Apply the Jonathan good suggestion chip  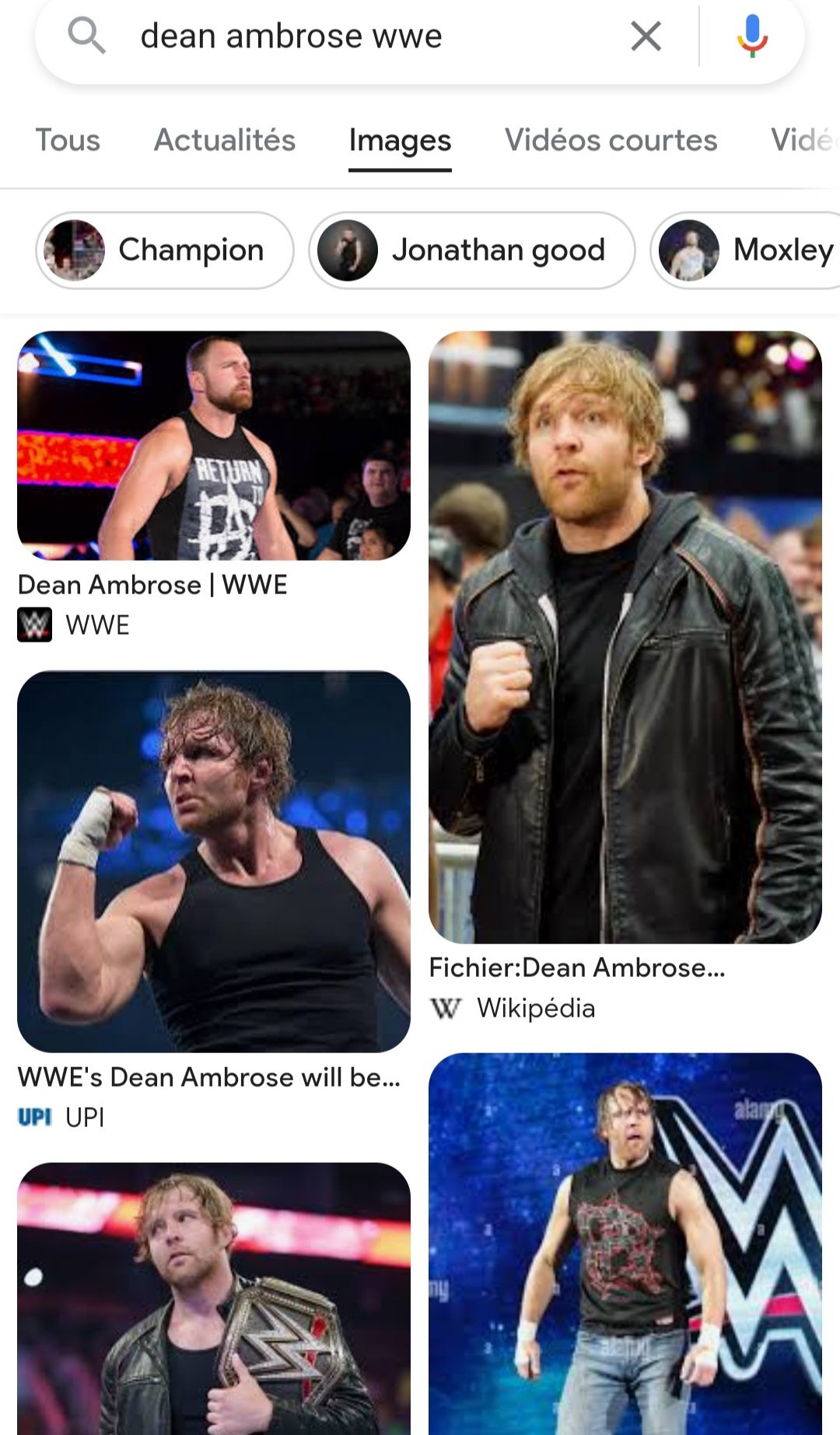472,250
